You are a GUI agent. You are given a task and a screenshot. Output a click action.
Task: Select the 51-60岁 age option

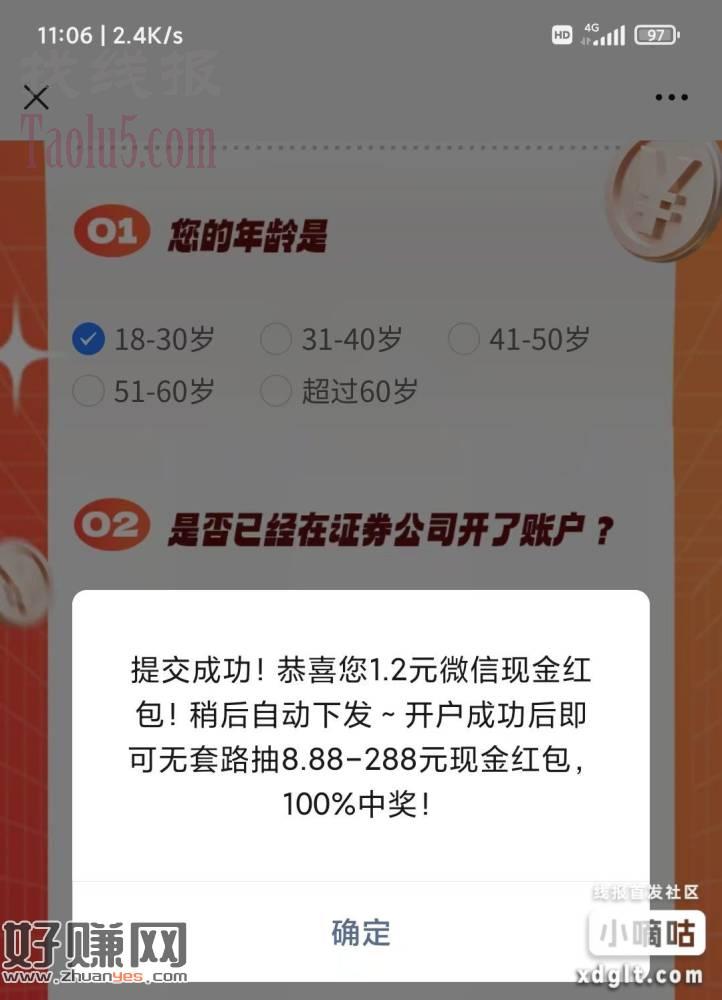tap(89, 391)
